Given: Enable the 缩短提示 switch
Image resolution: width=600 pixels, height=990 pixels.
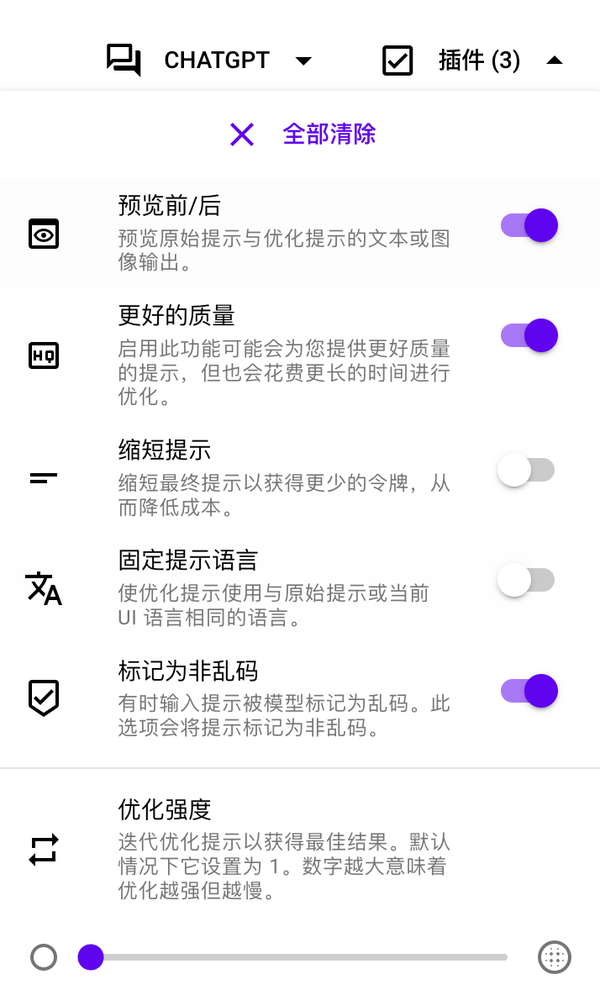Looking at the screenshot, I should coord(527,470).
